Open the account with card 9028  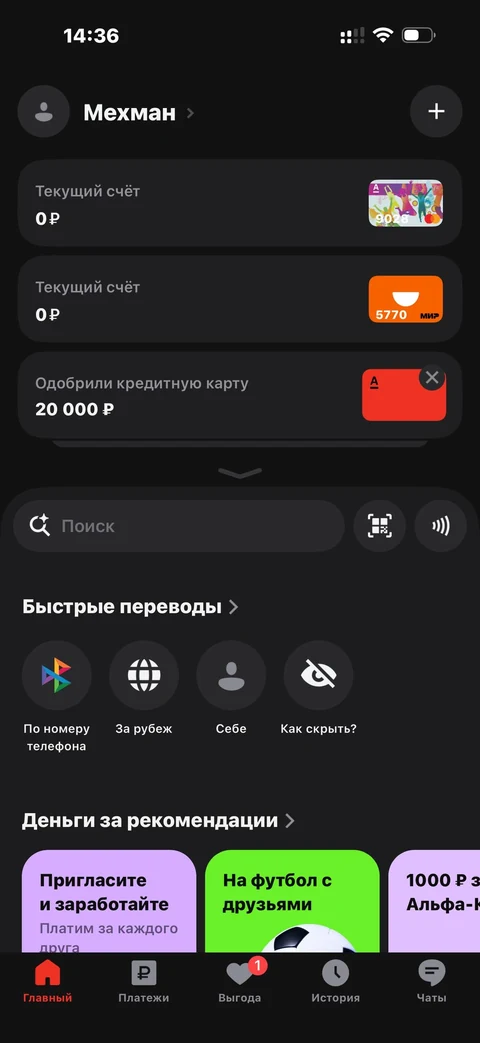(239, 204)
